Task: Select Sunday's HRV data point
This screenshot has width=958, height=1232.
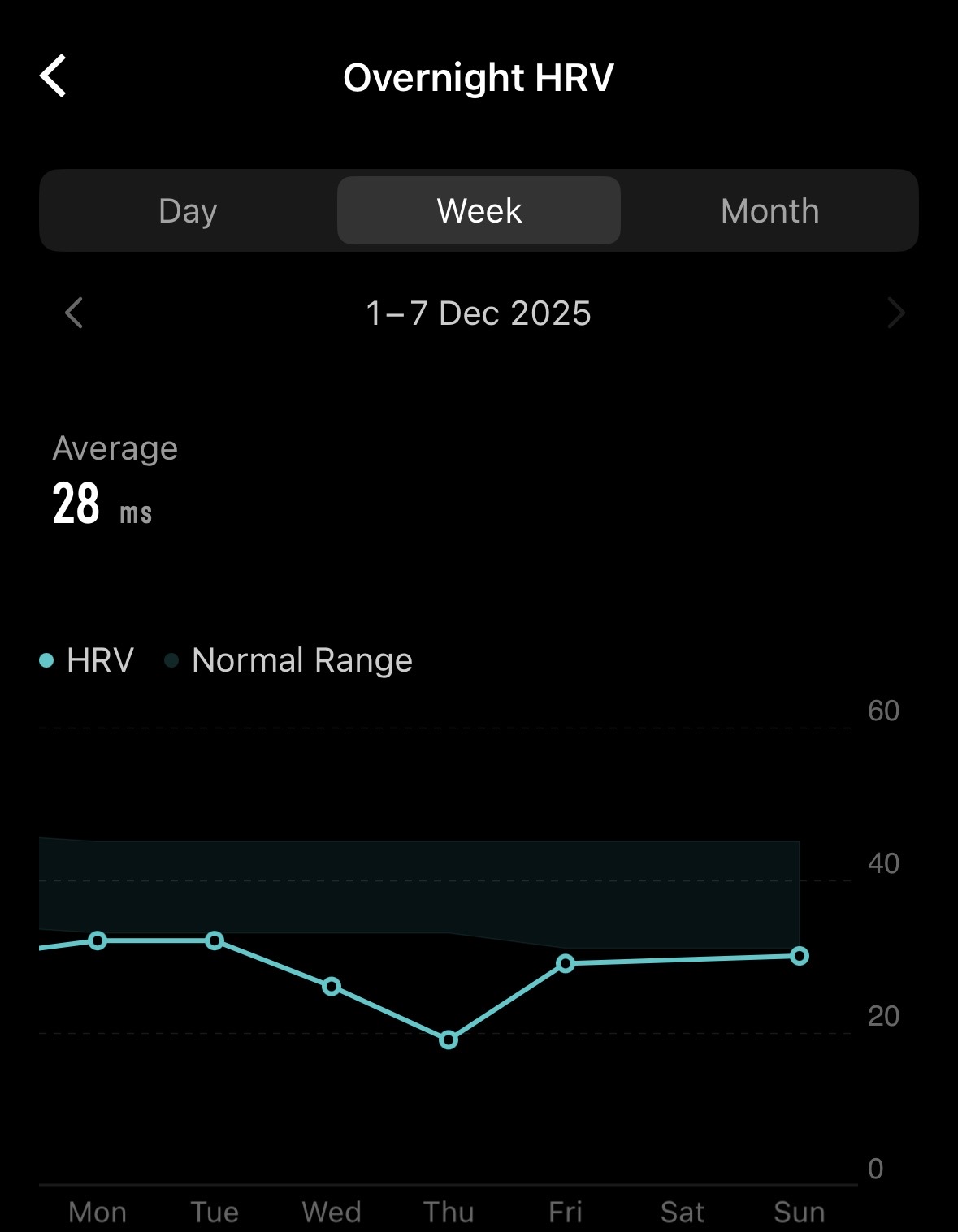Action: click(800, 956)
